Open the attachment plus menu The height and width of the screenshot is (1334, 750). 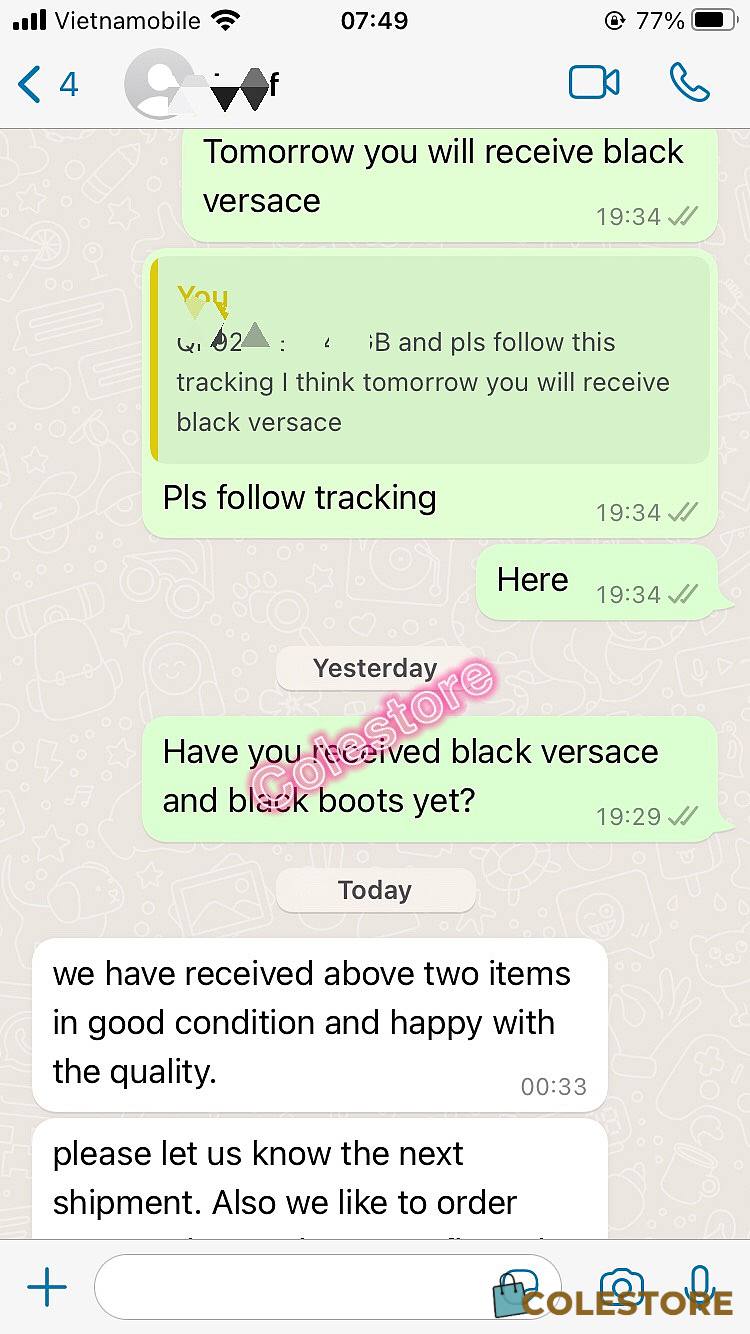[46, 1287]
